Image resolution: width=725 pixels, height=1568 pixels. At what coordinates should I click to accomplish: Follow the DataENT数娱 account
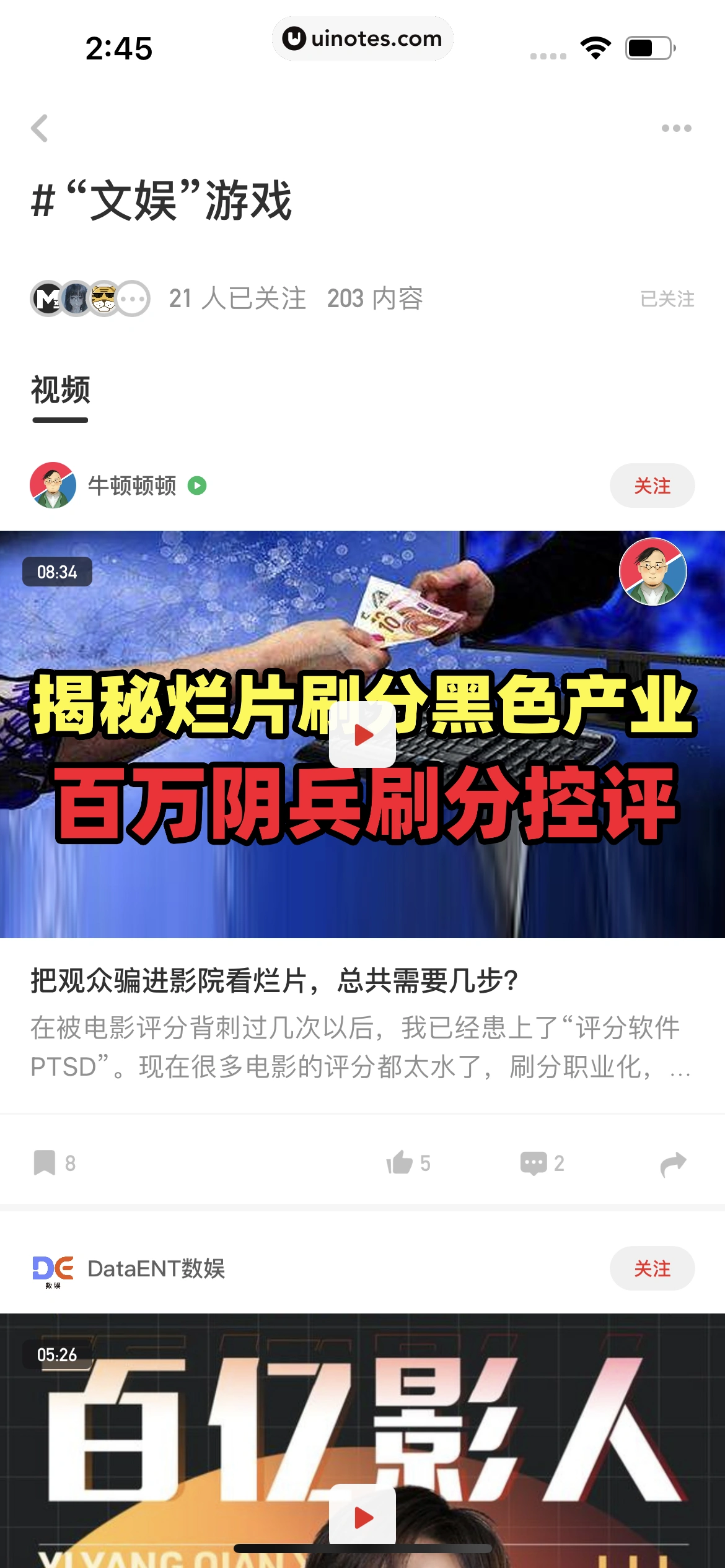pos(652,1269)
